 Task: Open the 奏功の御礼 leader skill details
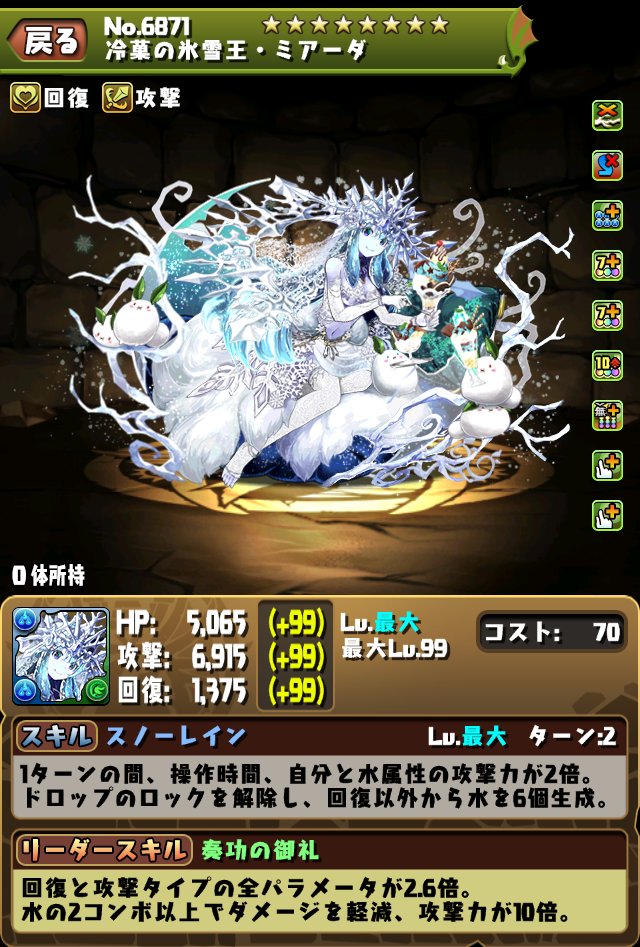tap(260, 850)
